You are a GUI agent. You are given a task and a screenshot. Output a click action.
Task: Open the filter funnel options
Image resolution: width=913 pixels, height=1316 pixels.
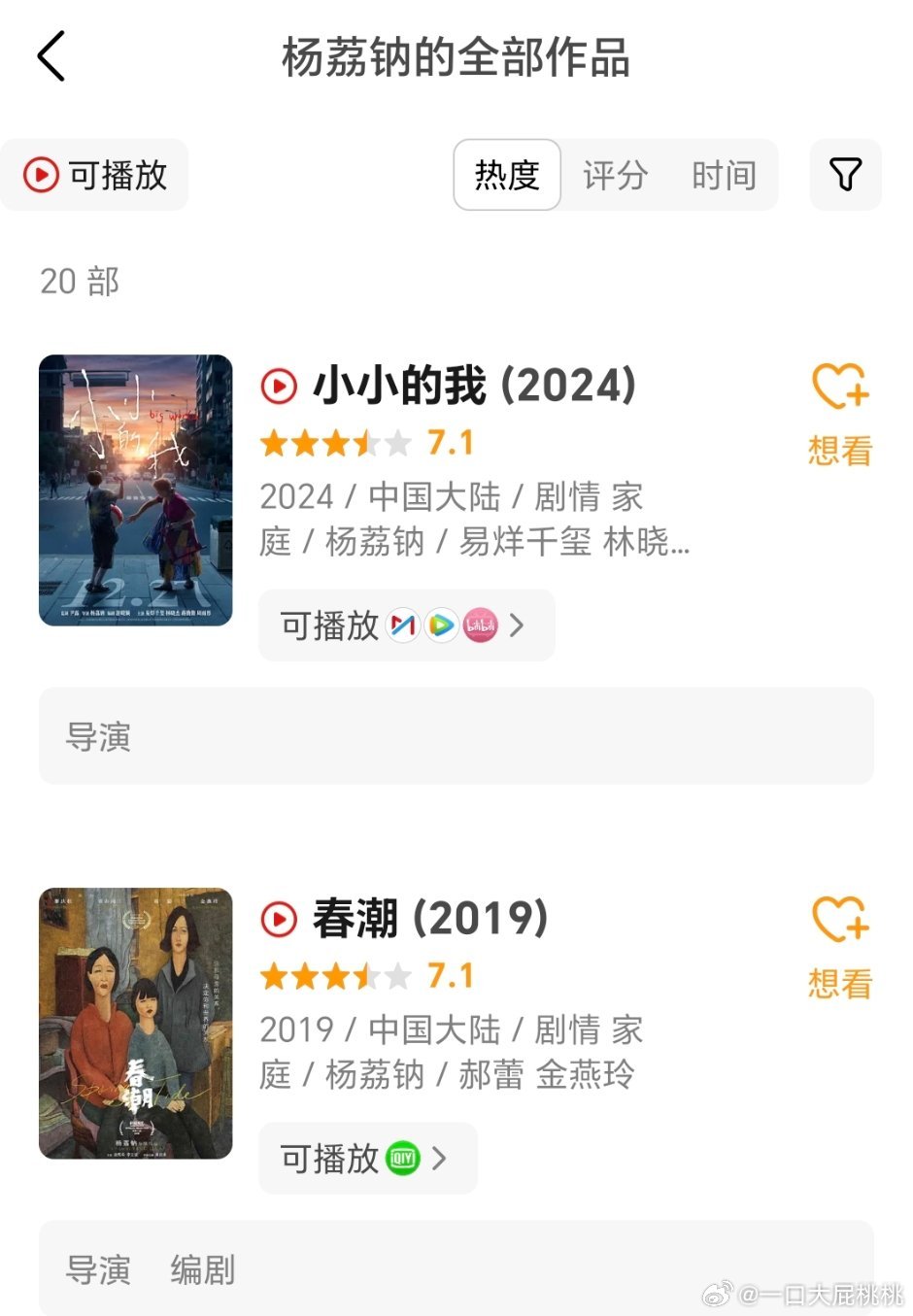[x=845, y=175]
